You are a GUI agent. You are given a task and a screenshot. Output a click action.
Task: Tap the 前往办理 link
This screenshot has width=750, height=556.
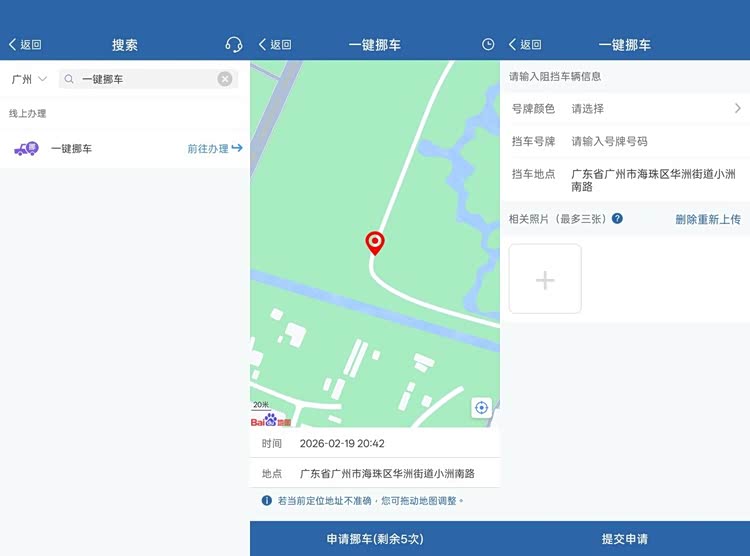214,149
